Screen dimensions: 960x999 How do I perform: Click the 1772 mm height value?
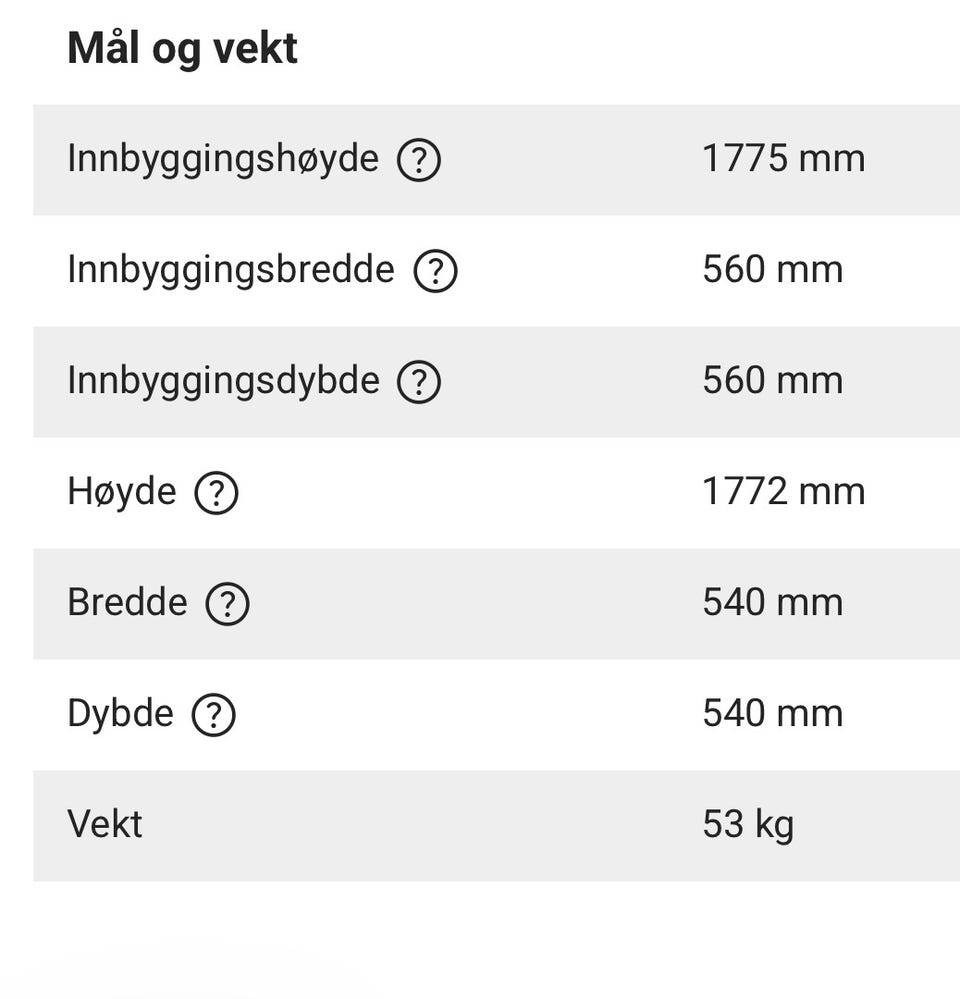click(x=785, y=491)
